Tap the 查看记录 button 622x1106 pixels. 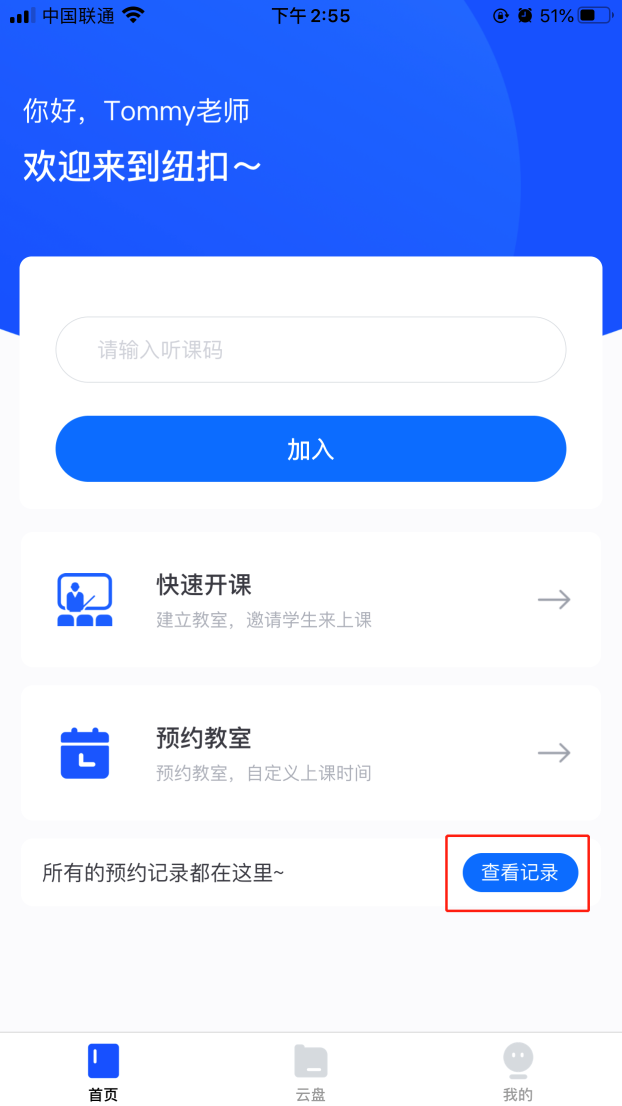click(x=520, y=872)
